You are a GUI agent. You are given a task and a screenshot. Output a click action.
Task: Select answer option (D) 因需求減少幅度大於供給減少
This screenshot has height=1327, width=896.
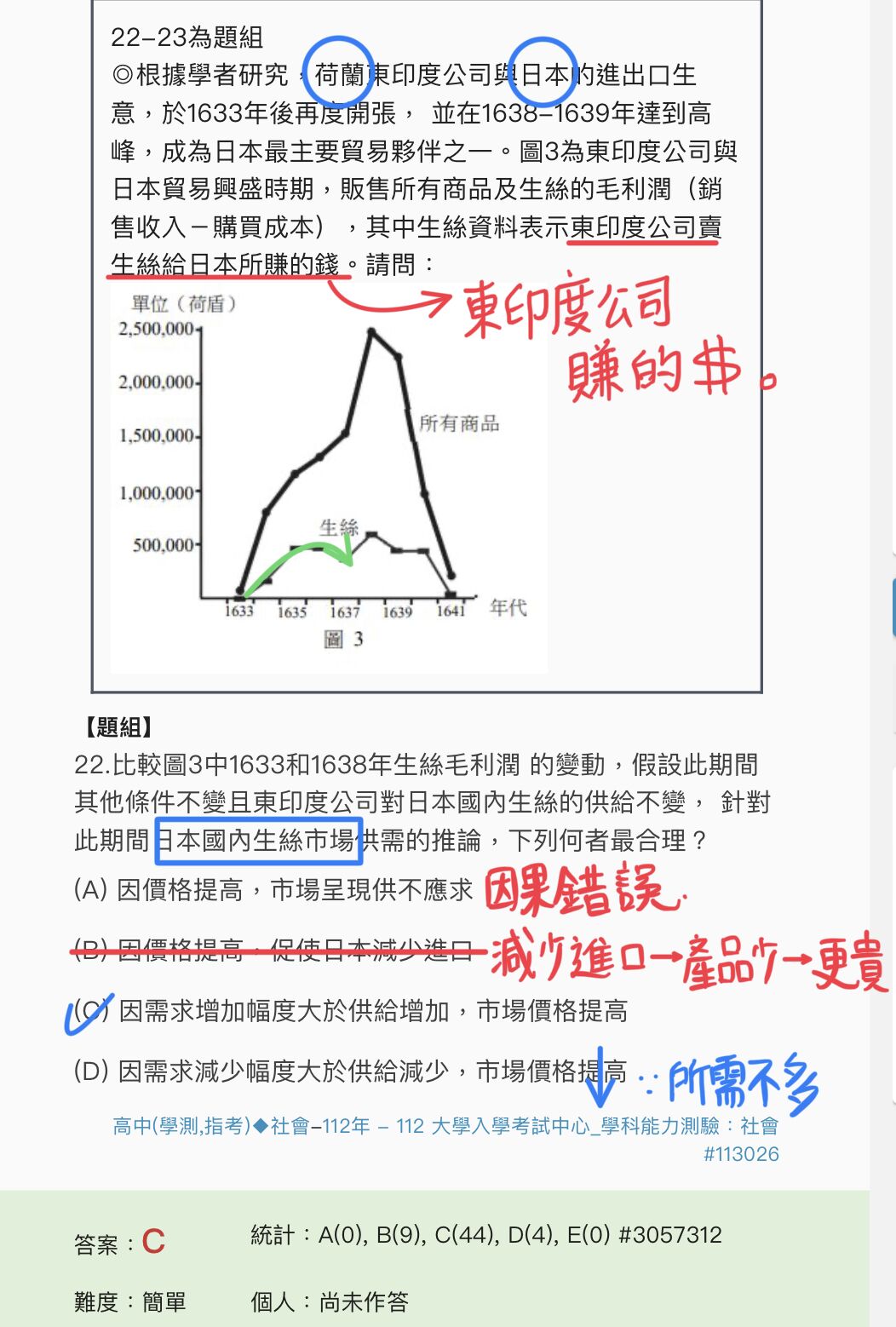349,1071
